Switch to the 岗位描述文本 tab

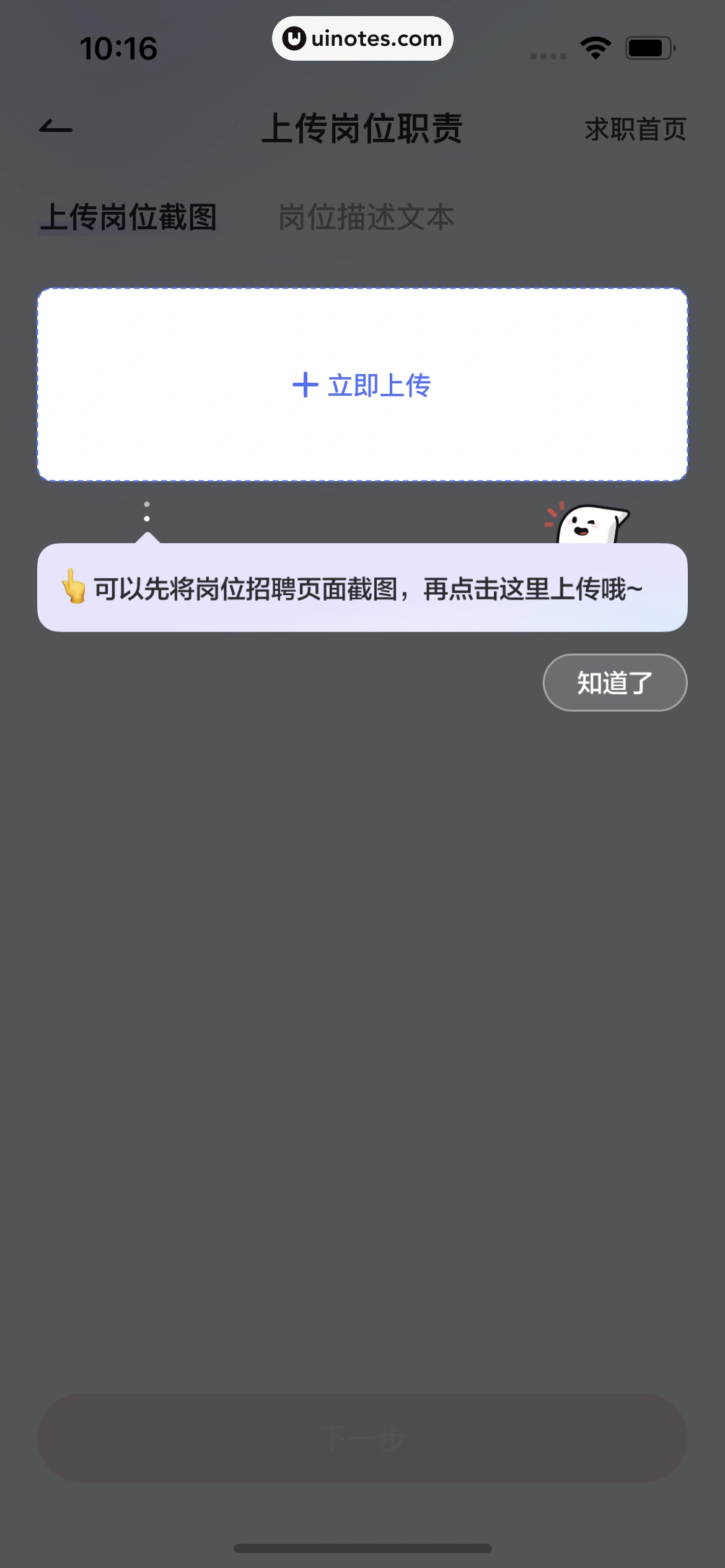coord(366,217)
